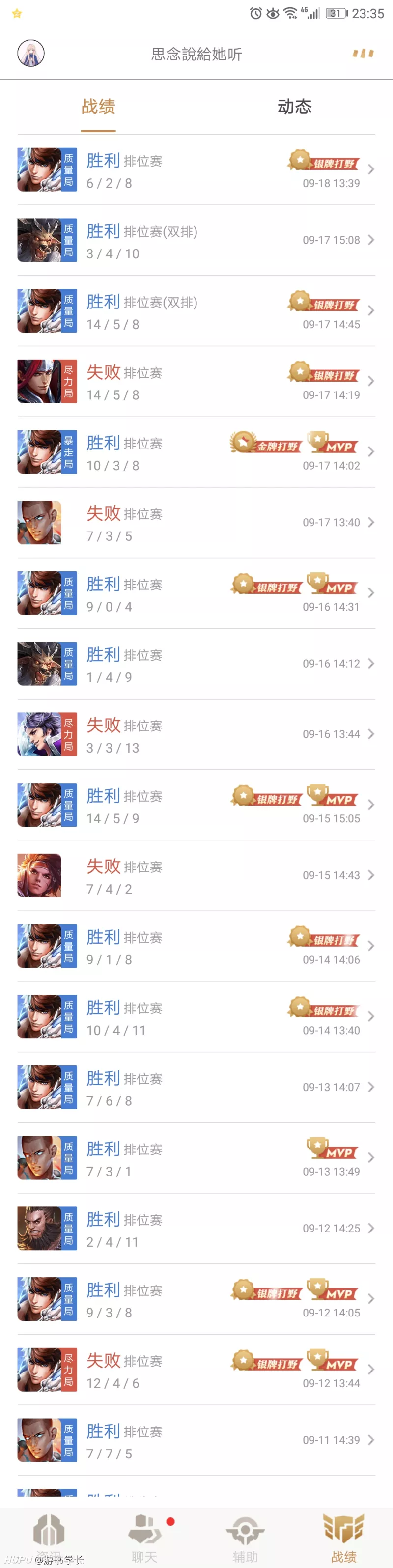Screen dimensions: 393x1568
Task: Select the 战绩 top tab
Action: click(98, 107)
